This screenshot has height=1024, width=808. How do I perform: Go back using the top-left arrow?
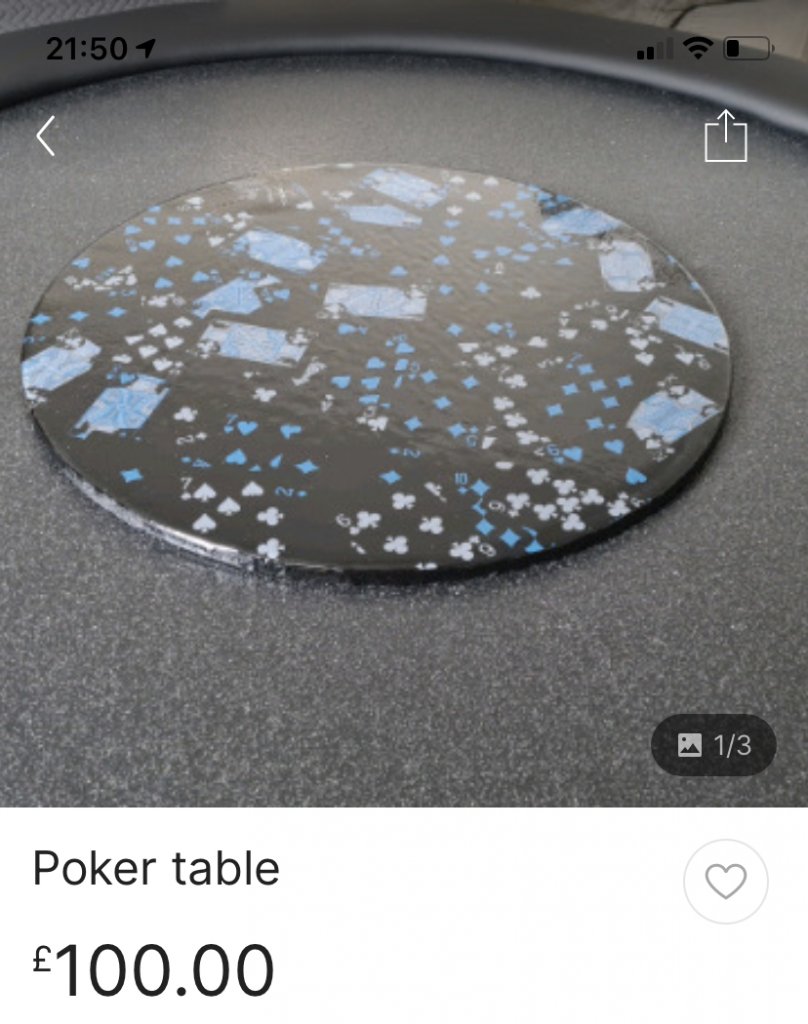click(45, 135)
